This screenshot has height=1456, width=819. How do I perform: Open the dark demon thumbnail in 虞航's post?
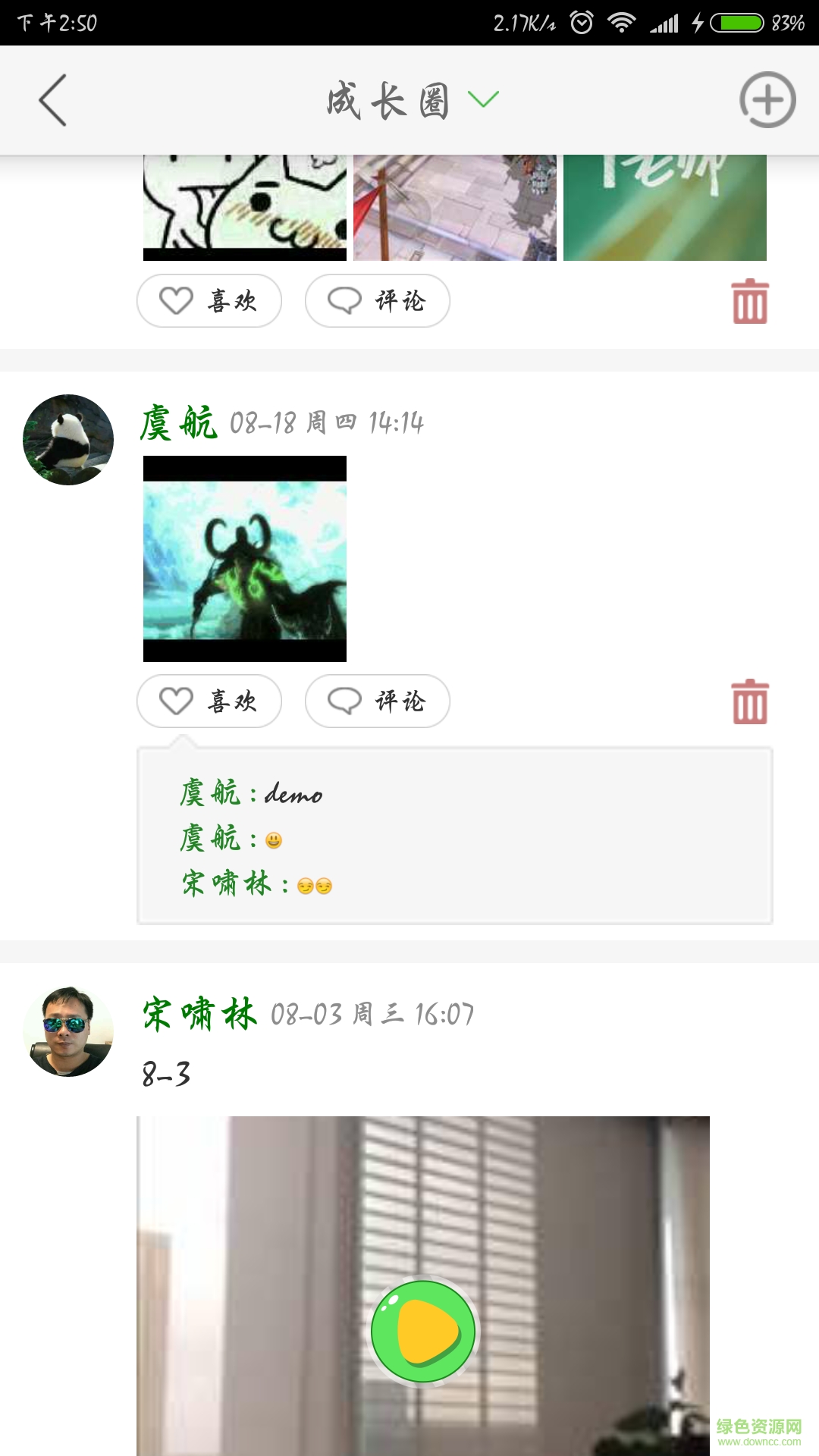click(x=244, y=560)
